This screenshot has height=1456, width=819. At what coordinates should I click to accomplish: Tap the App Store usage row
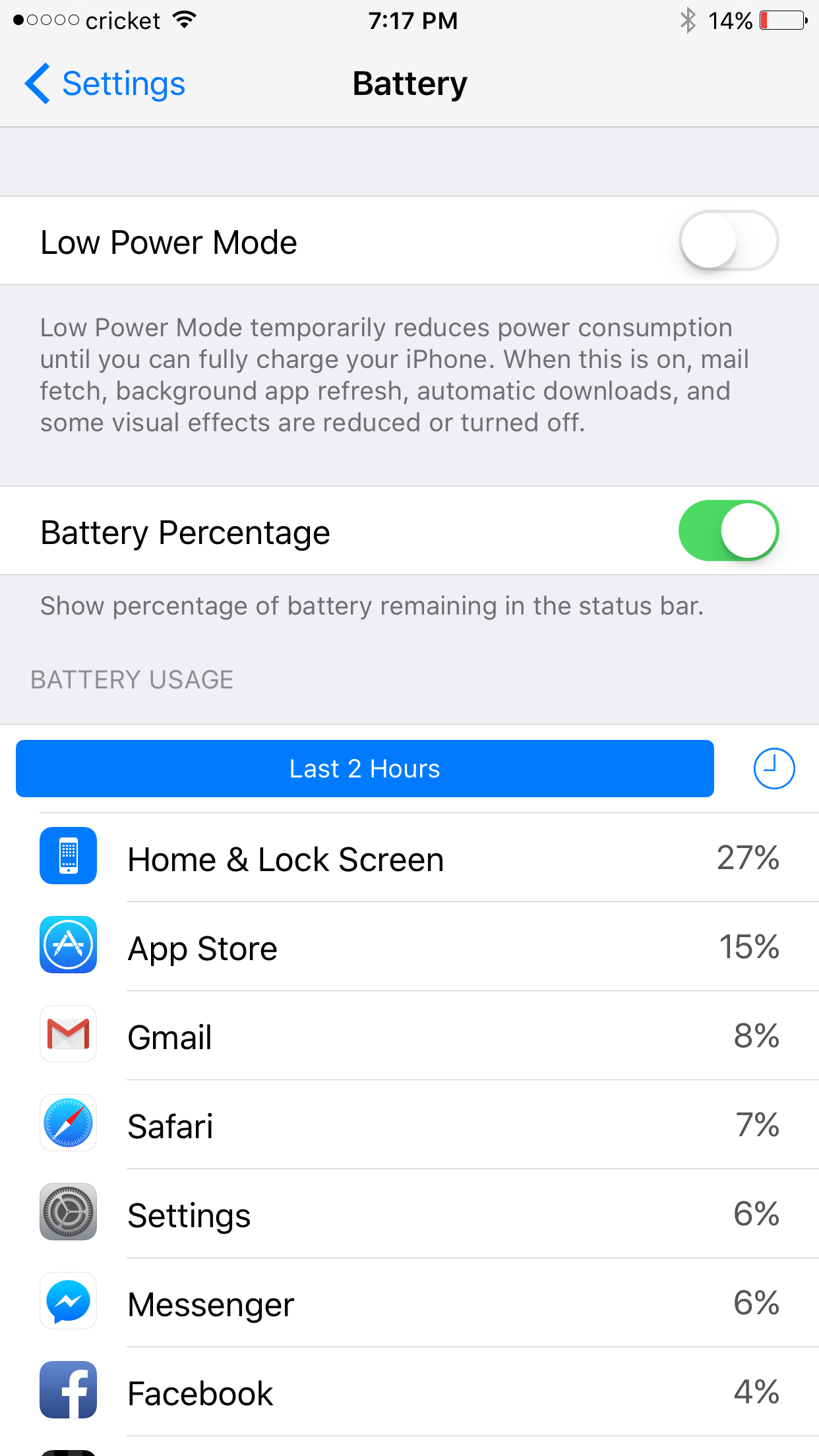(x=409, y=948)
